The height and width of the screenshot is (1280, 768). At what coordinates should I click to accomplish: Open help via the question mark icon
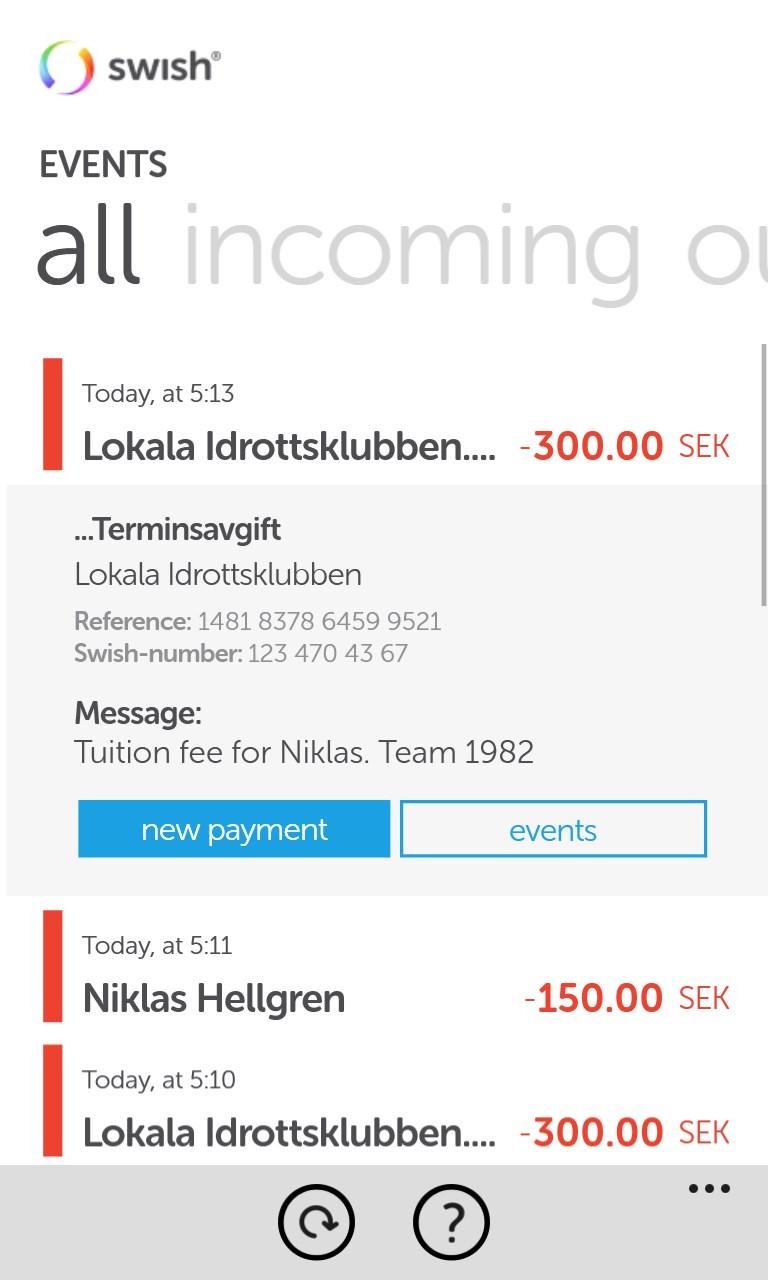pos(451,1221)
